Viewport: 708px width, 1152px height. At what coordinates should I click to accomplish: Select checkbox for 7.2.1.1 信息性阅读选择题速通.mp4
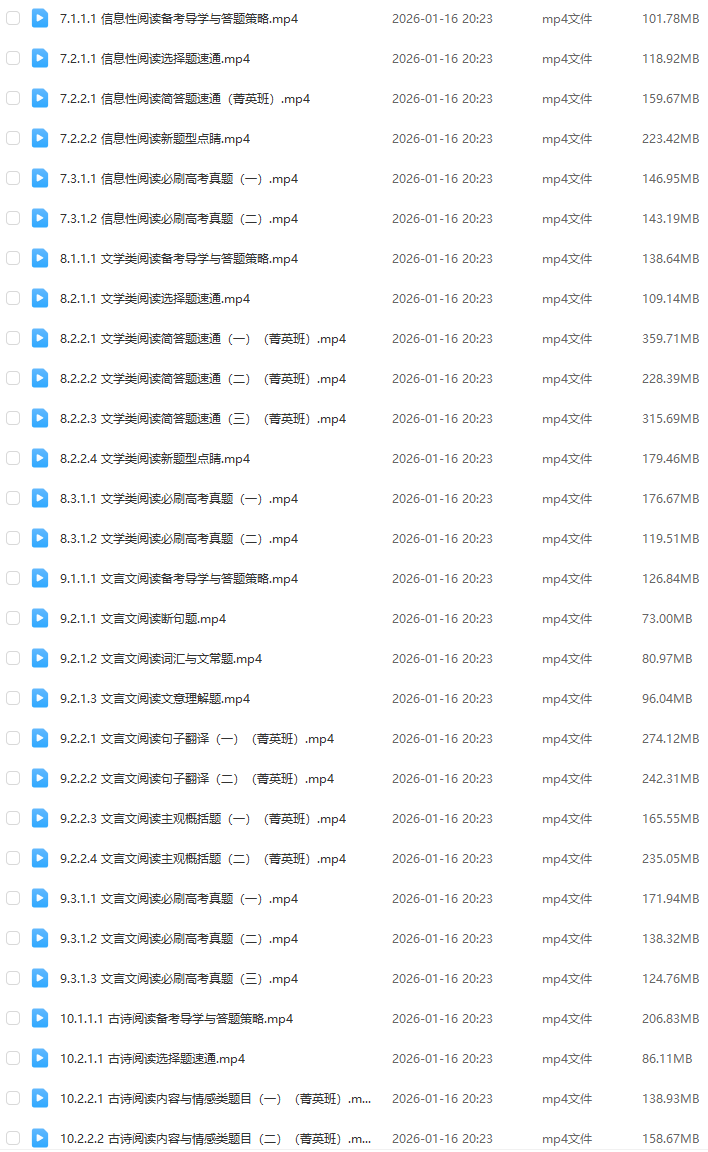pyautogui.click(x=13, y=58)
